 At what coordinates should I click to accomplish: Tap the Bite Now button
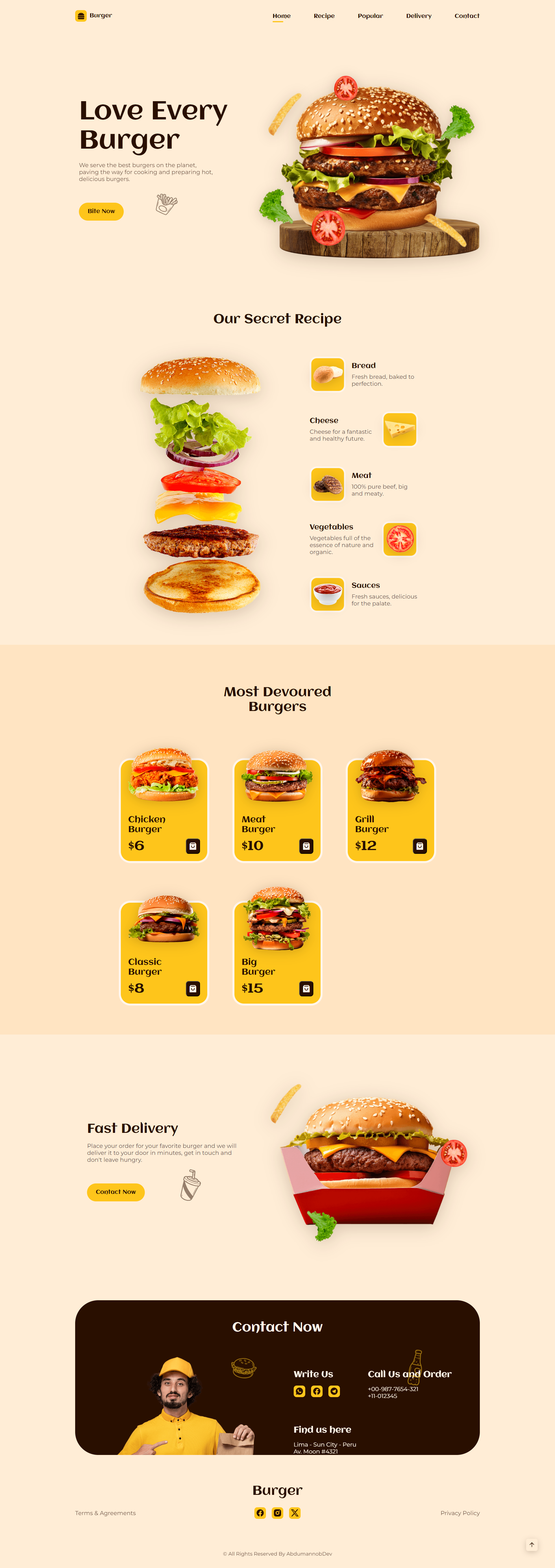(101, 211)
